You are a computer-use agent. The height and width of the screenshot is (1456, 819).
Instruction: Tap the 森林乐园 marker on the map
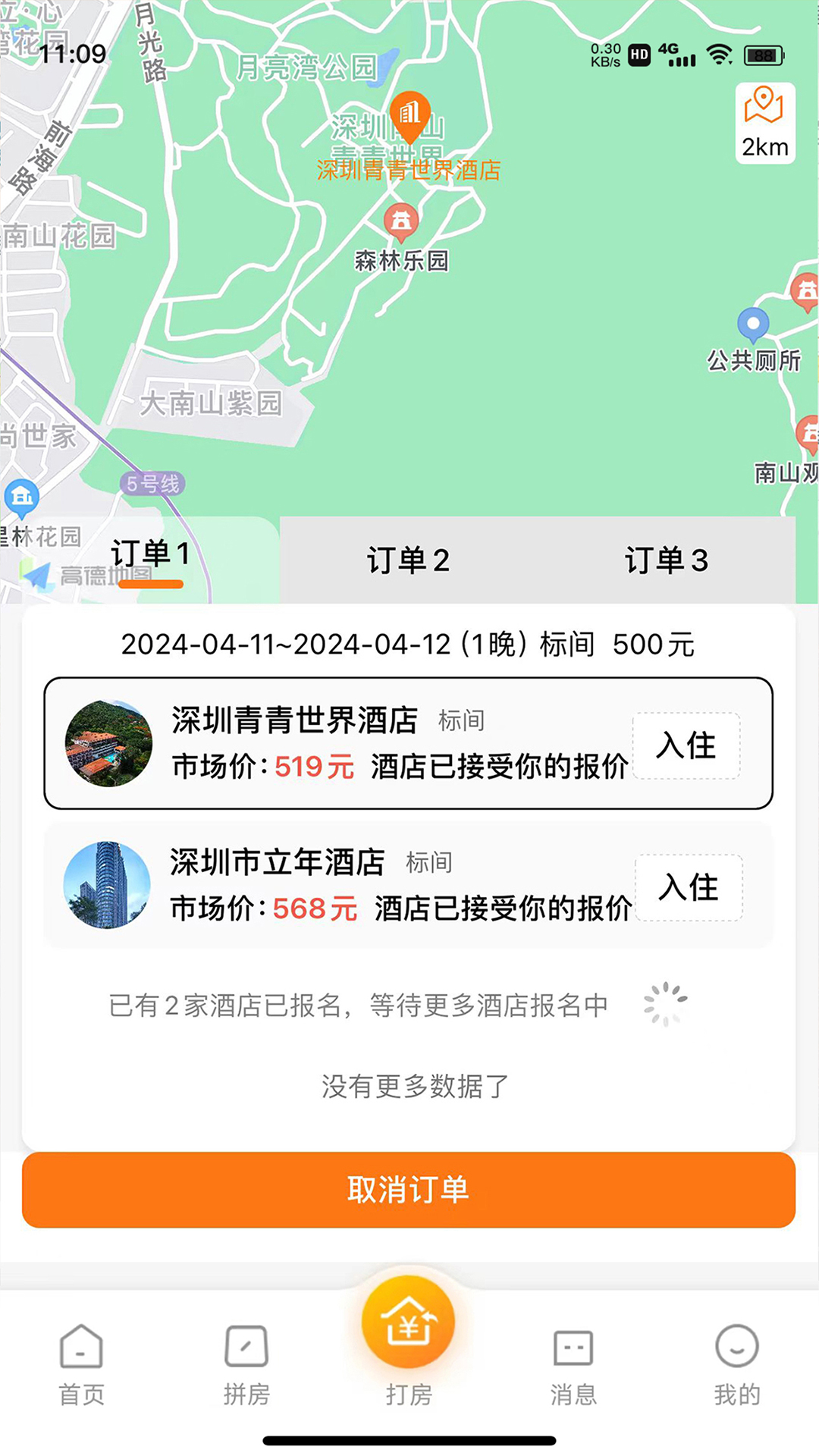401,221
